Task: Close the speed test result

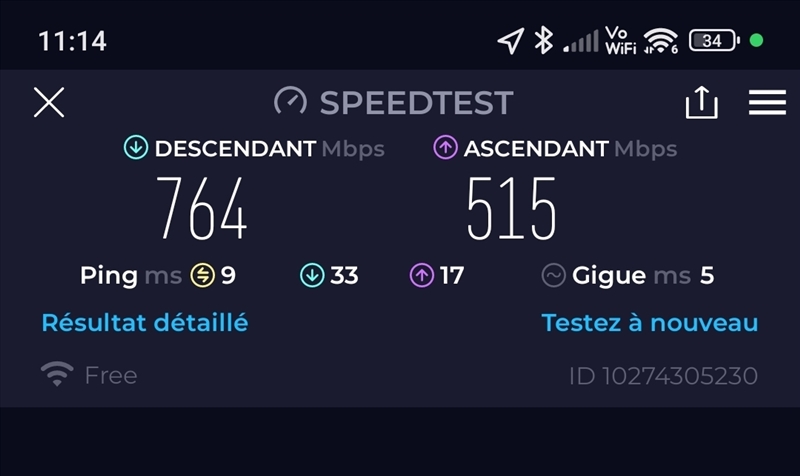Action: [49, 102]
